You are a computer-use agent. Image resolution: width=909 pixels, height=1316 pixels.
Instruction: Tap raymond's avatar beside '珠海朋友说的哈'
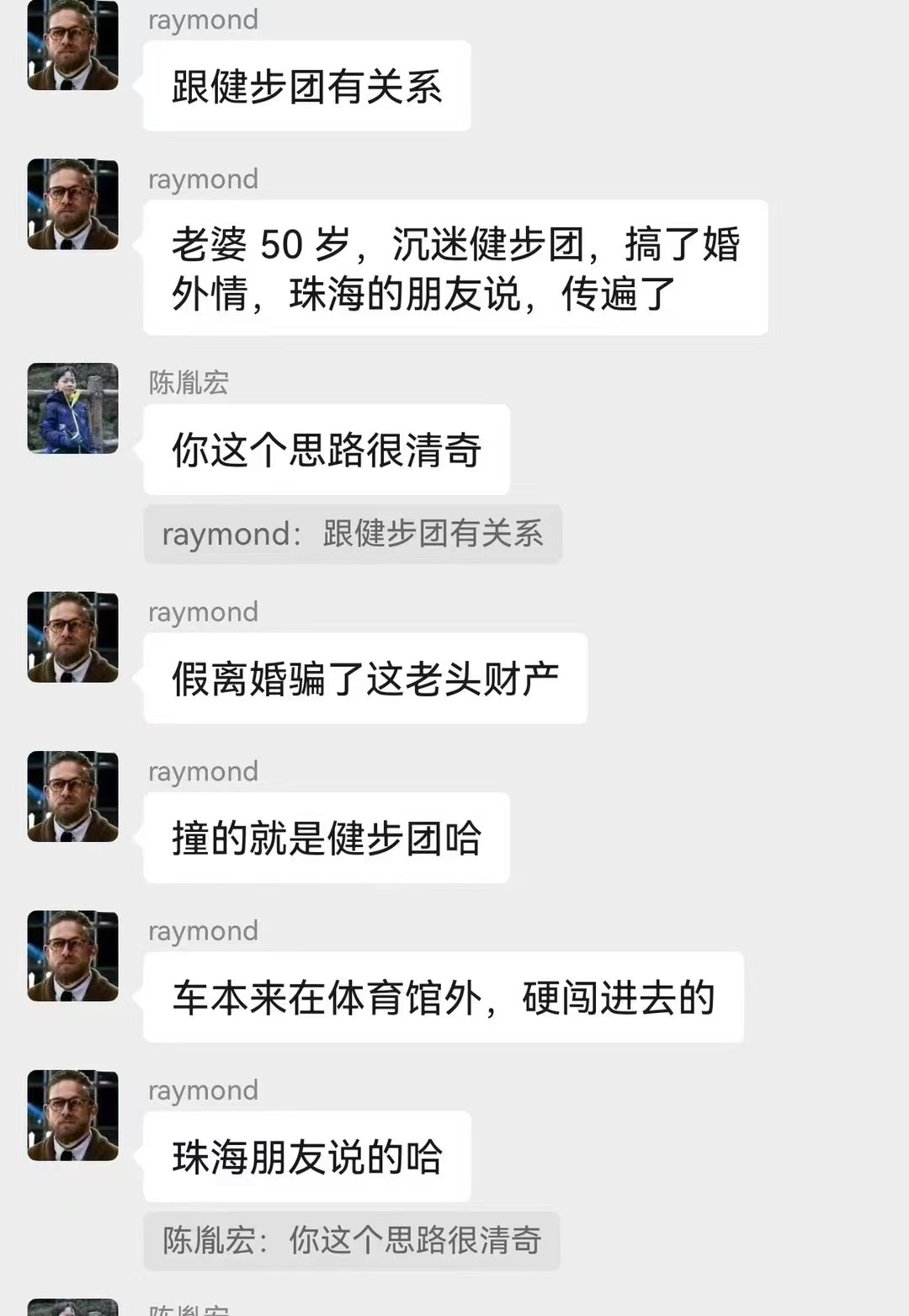[72, 1116]
